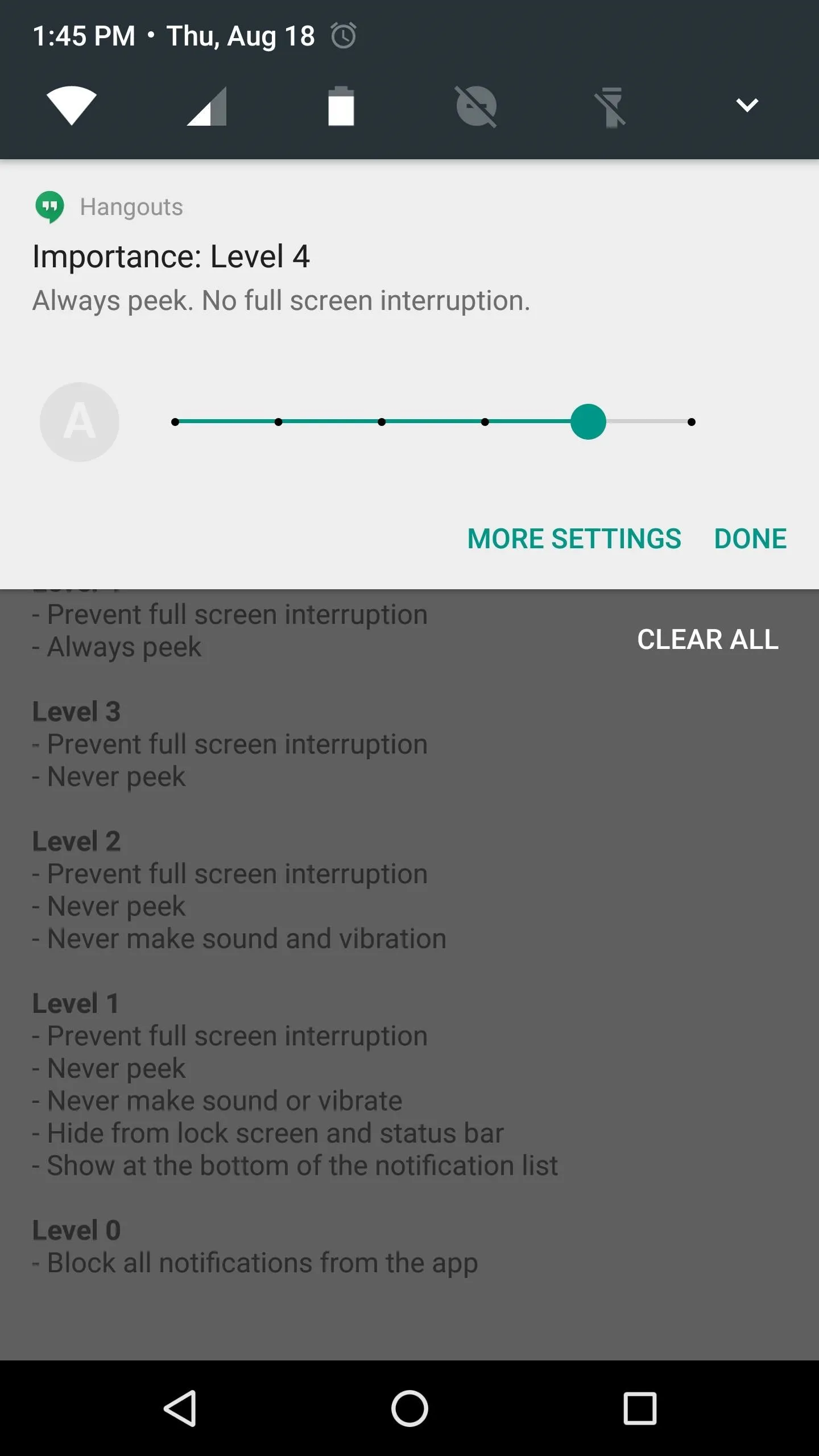This screenshot has height=1456, width=819.
Task: Tap the cellular signal quick setting
Action: (x=207, y=106)
